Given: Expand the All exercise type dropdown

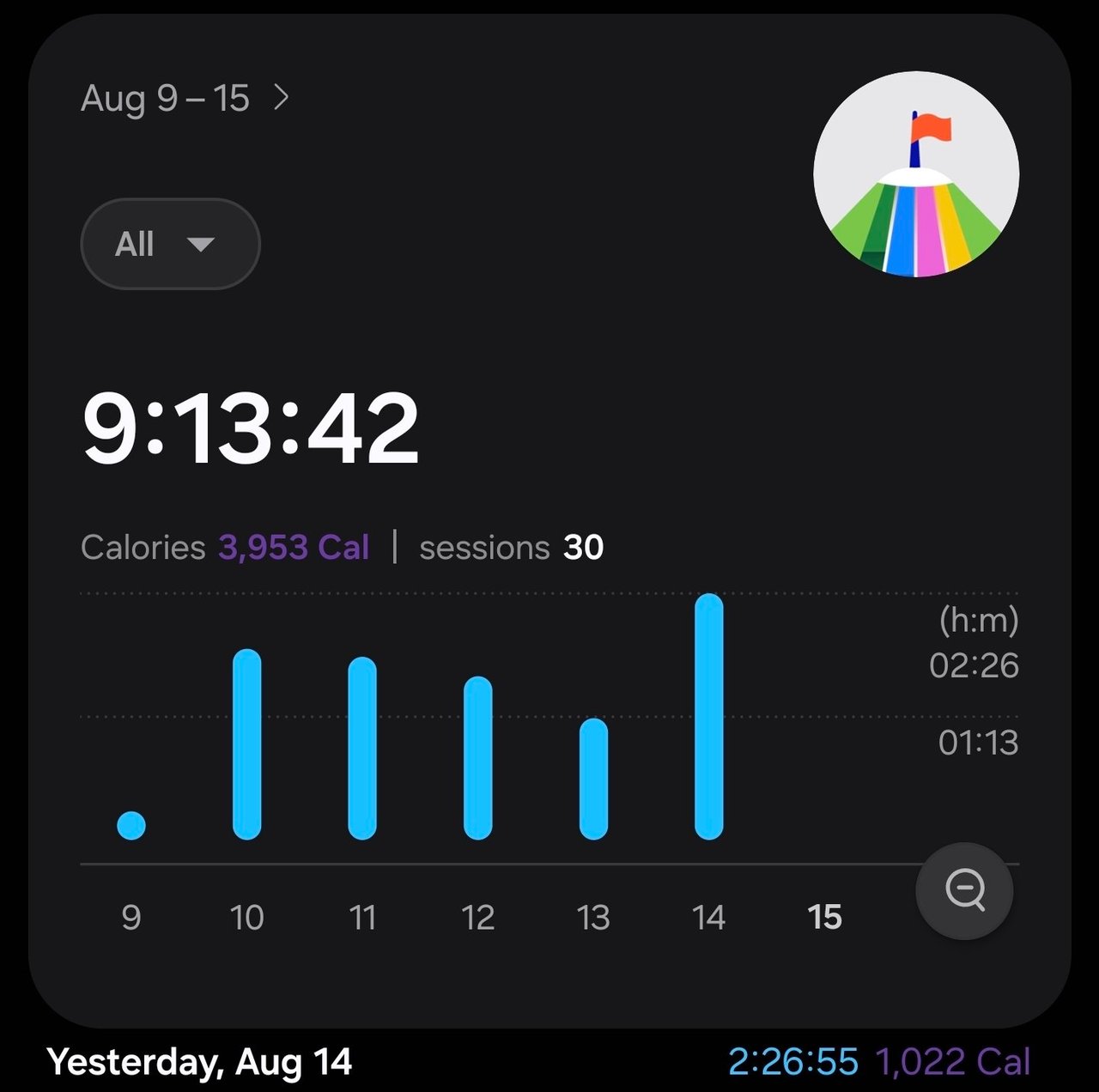Looking at the screenshot, I should tap(170, 244).
